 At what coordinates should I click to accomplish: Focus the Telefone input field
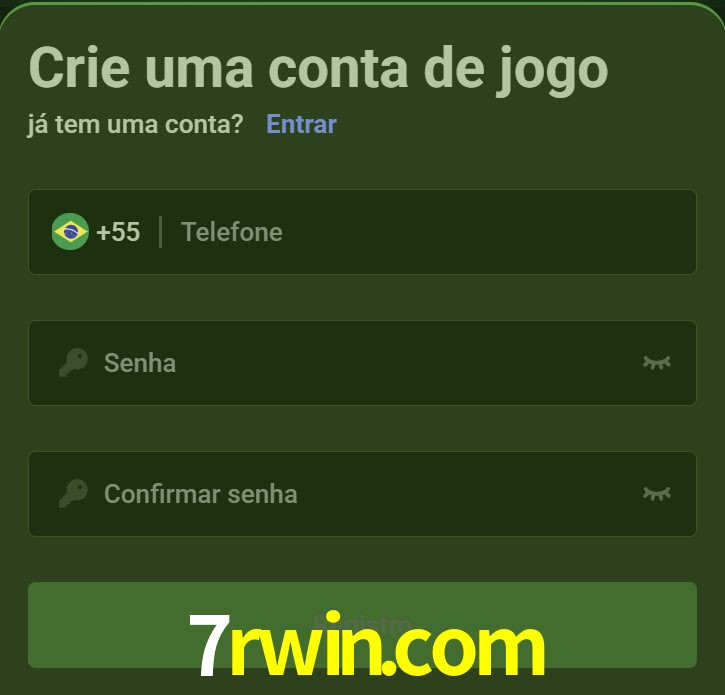tap(420, 232)
